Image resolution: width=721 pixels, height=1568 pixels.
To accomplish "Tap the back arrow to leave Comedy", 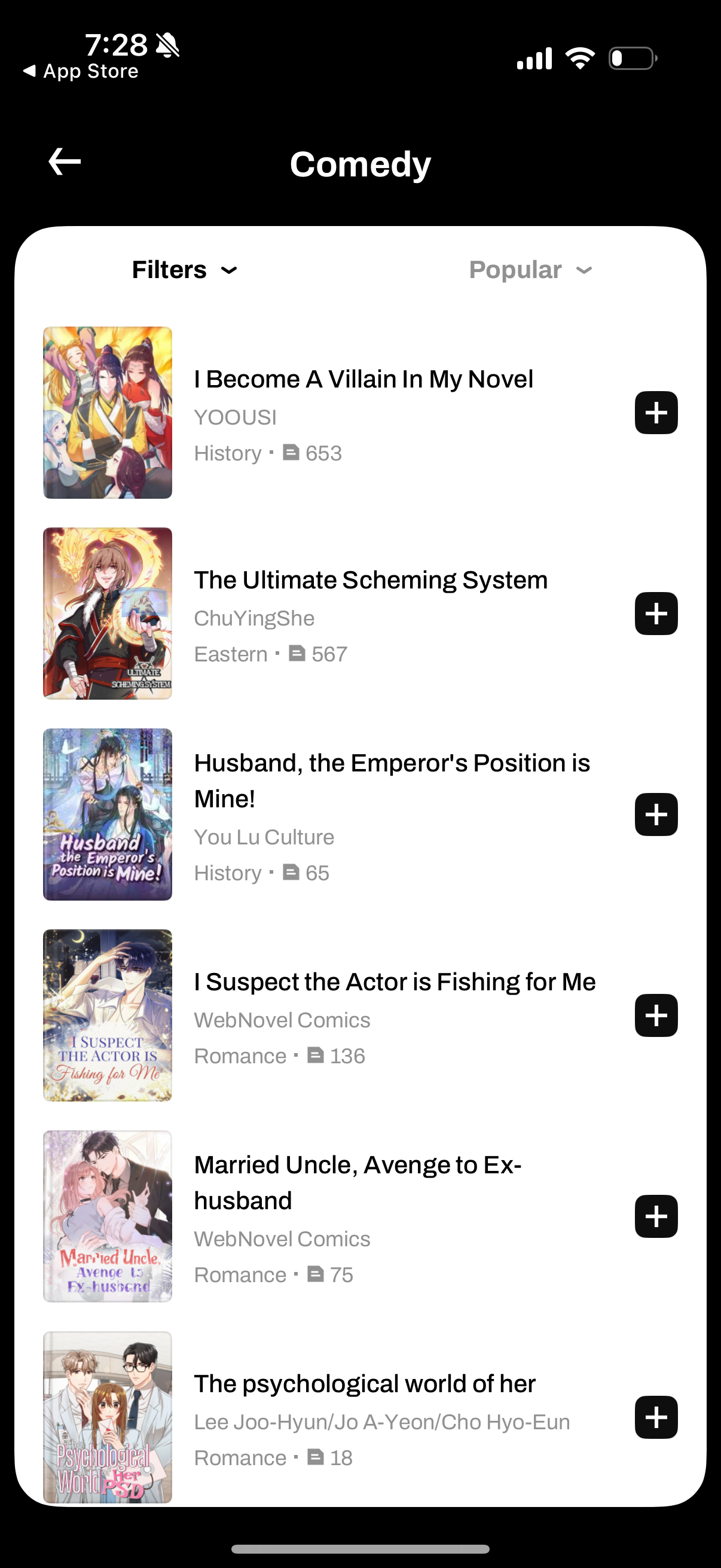I will [x=64, y=161].
